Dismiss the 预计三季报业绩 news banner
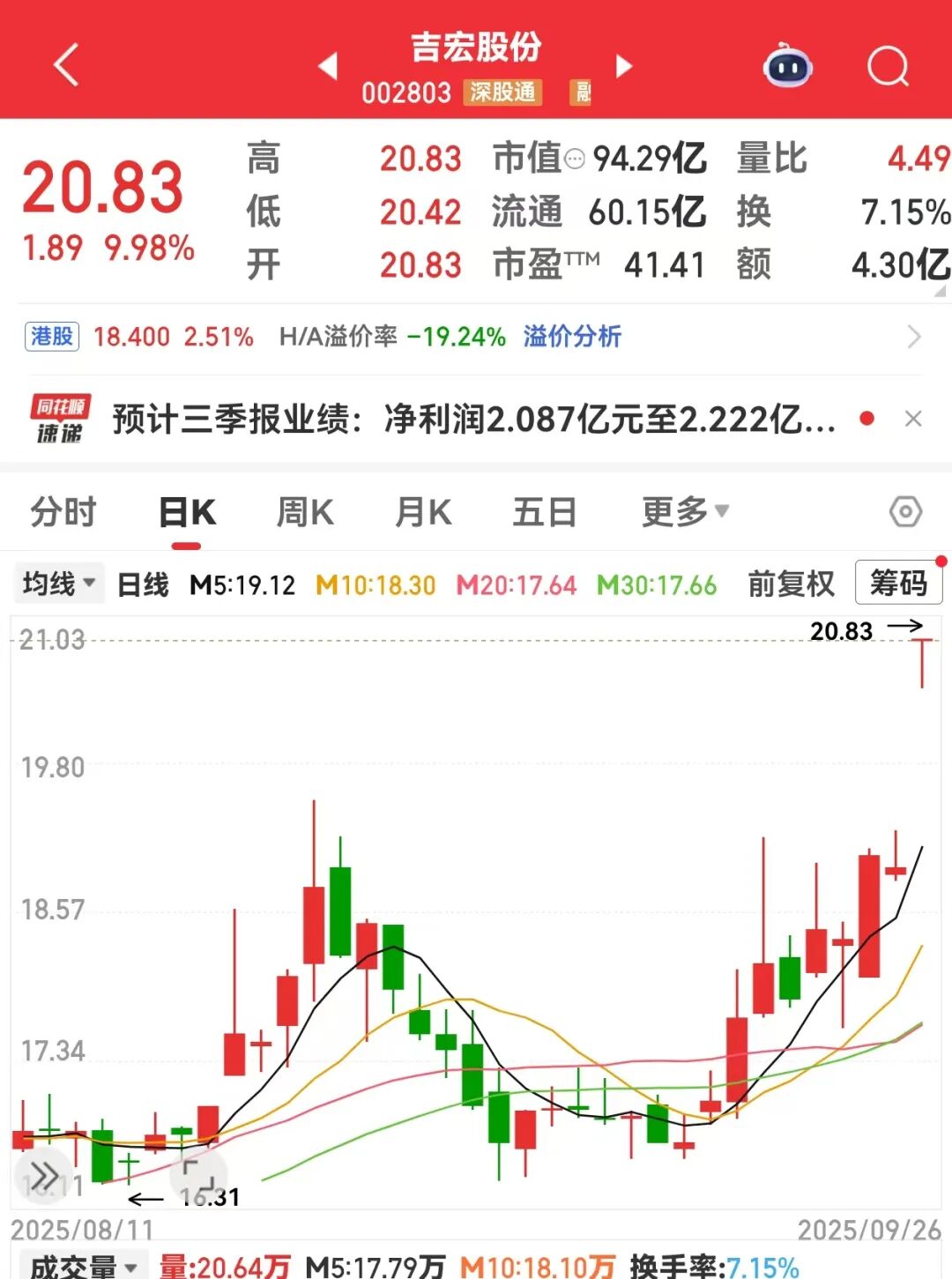The width and height of the screenshot is (952, 1279). point(913,419)
